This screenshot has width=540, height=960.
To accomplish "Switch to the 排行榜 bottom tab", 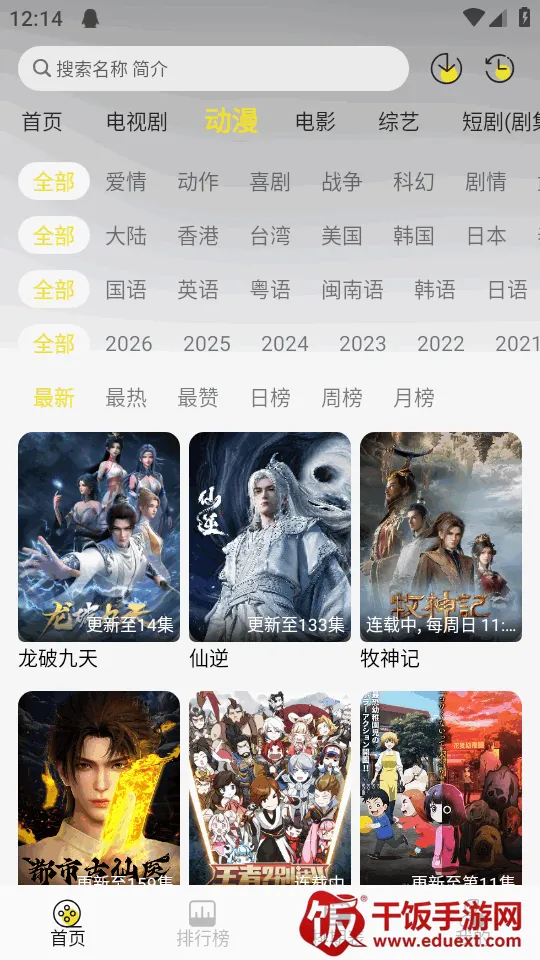I will point(203,923).
